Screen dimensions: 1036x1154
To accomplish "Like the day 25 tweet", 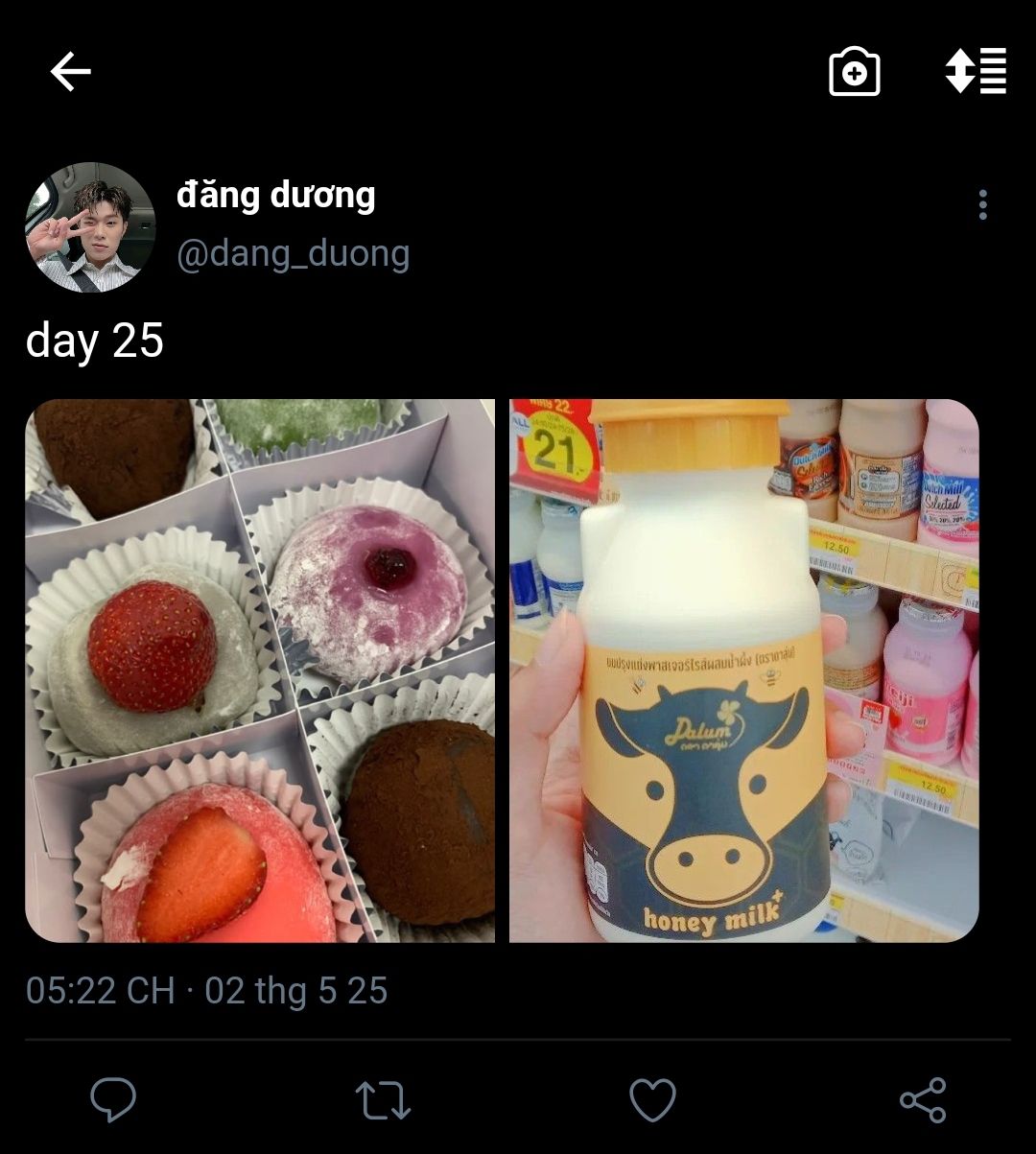I will click(652, 1100).
